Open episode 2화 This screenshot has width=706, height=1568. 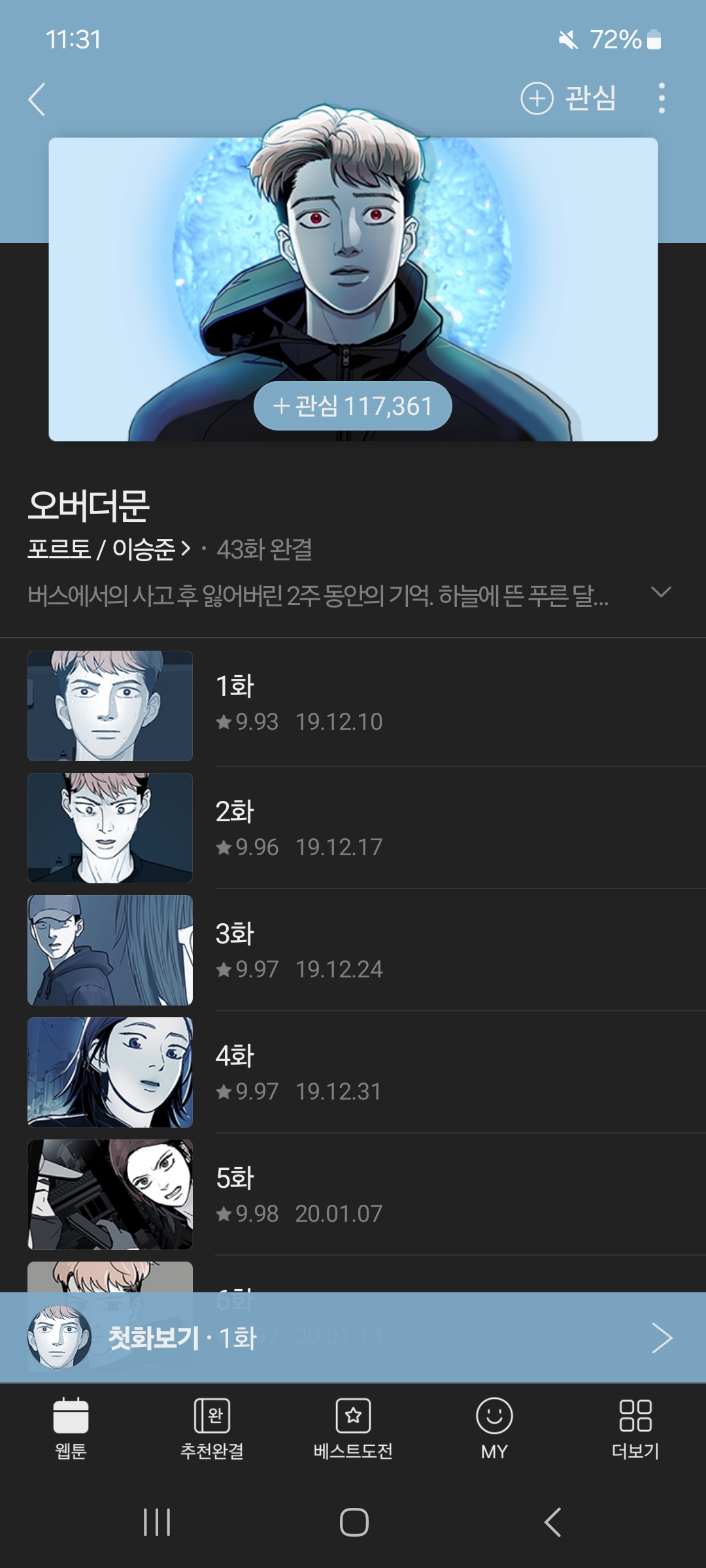coord(353,828)
